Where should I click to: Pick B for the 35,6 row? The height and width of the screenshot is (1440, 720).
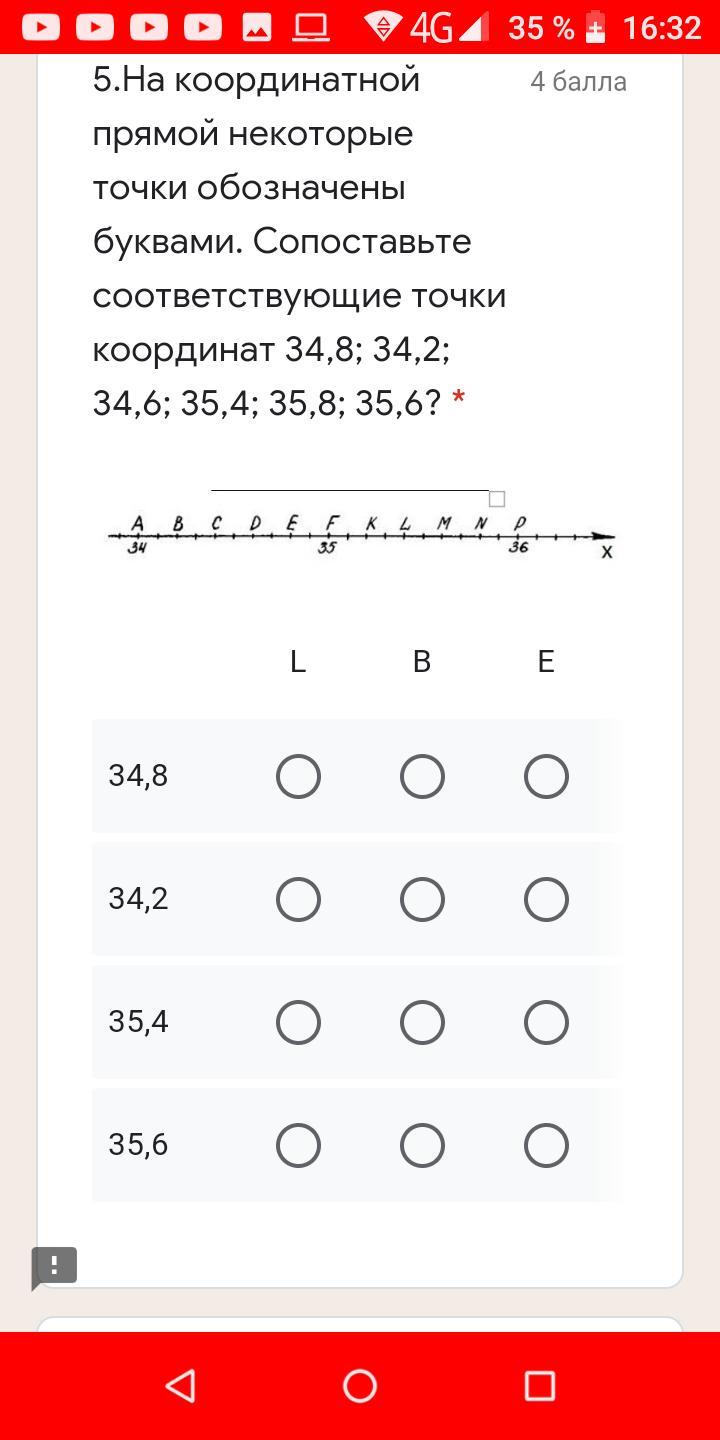(422, 1145)
